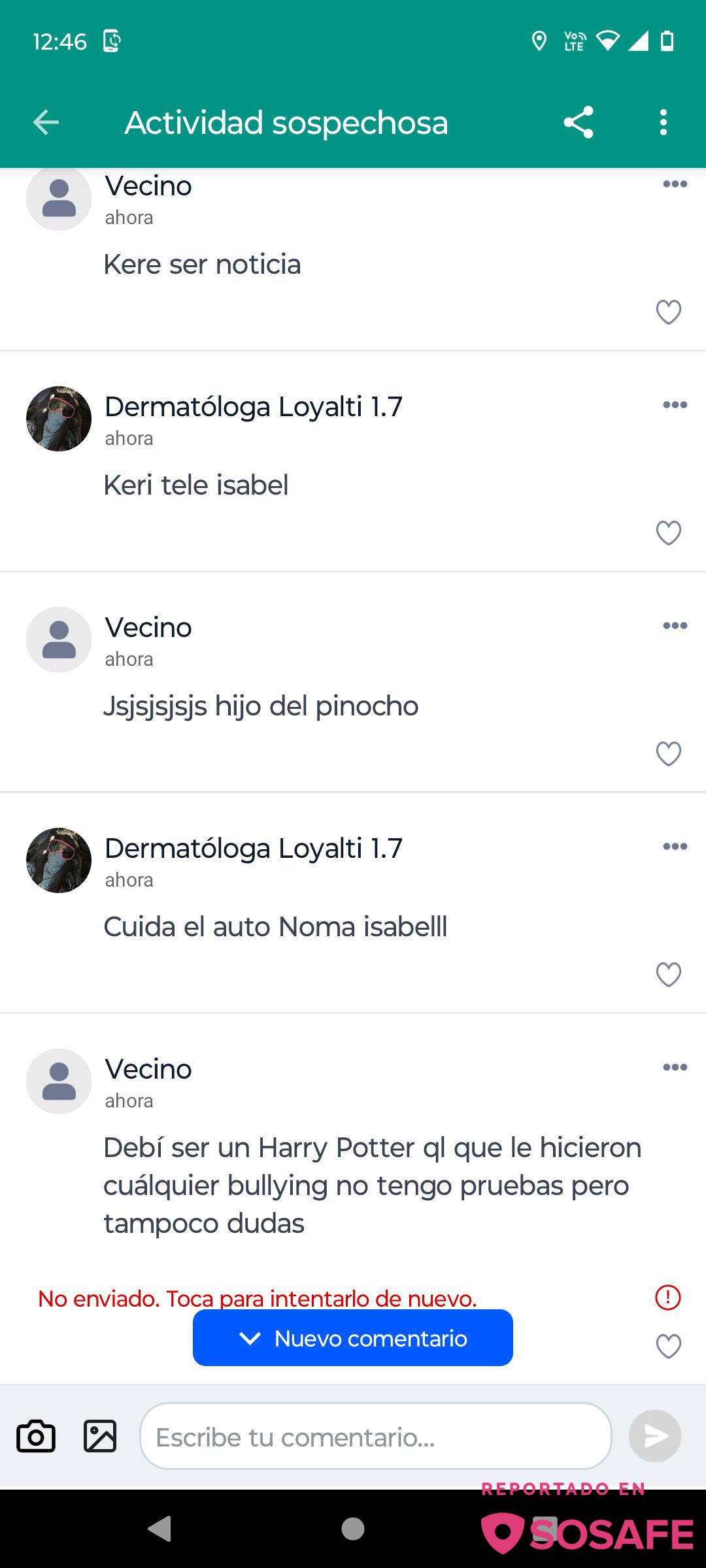
Task: Focus the 'Escribe tu comentario' field
Action: point(376,1436)
